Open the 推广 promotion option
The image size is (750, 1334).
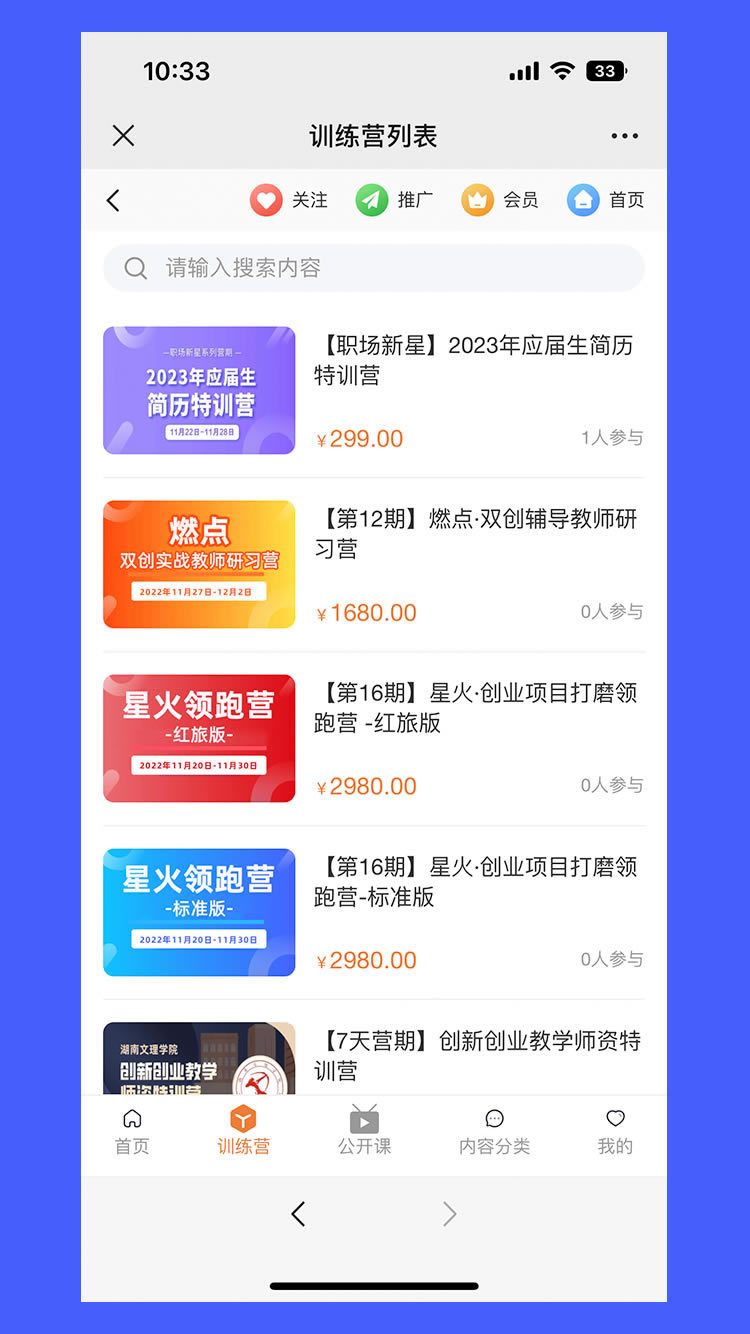point(395,200)
